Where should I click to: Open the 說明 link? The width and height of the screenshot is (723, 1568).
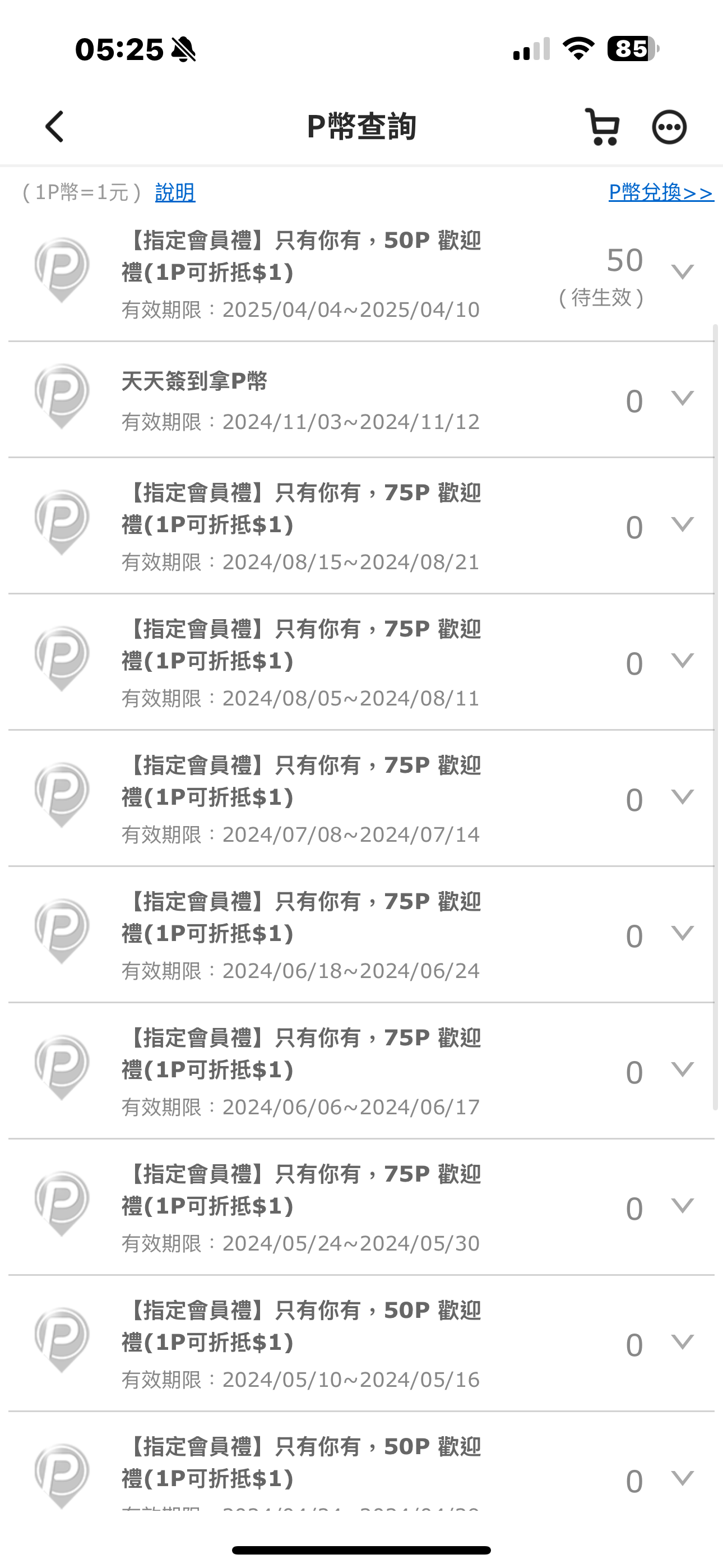click(175, 192)
